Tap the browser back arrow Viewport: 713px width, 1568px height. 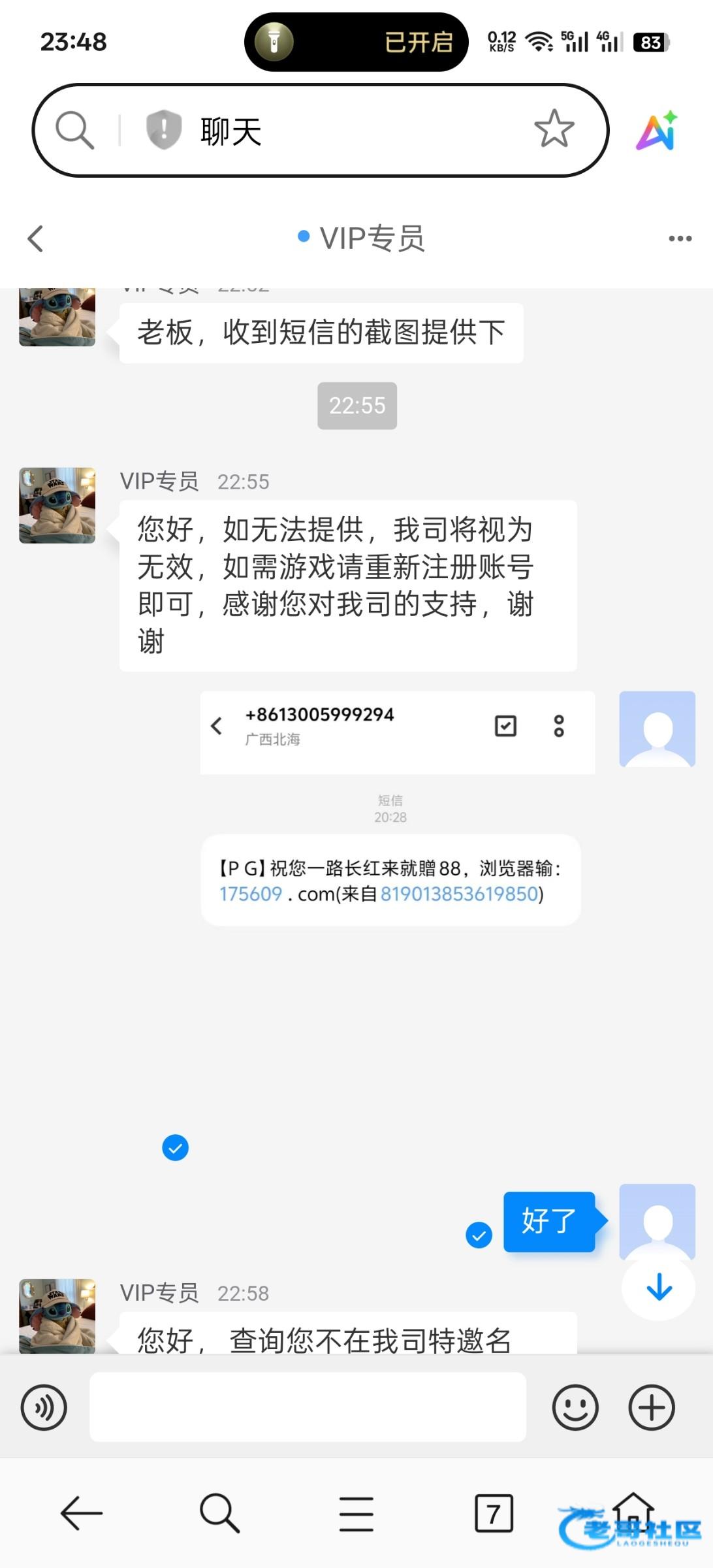[x=82, y=1512]
